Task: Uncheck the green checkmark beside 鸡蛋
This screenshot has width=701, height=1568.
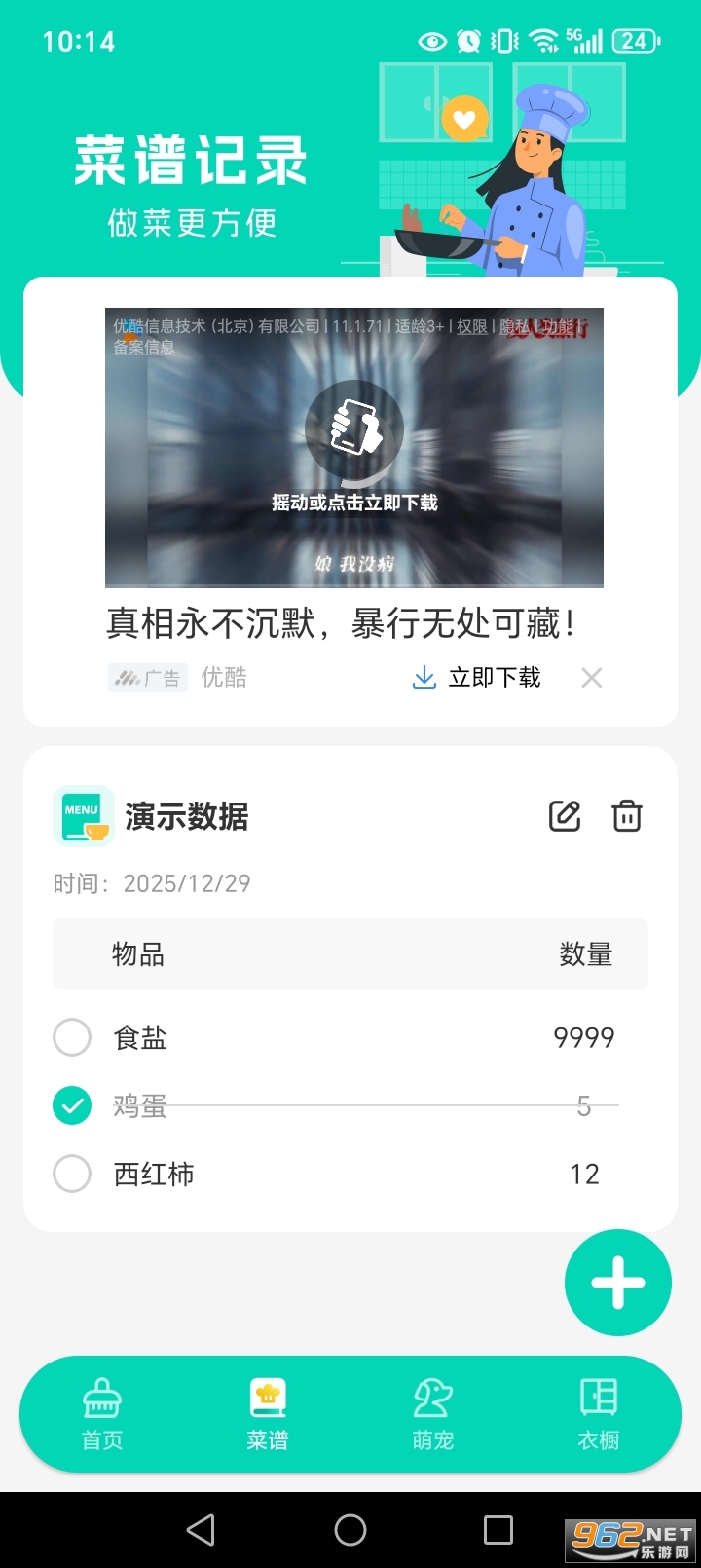Action: click(72, 1105)
